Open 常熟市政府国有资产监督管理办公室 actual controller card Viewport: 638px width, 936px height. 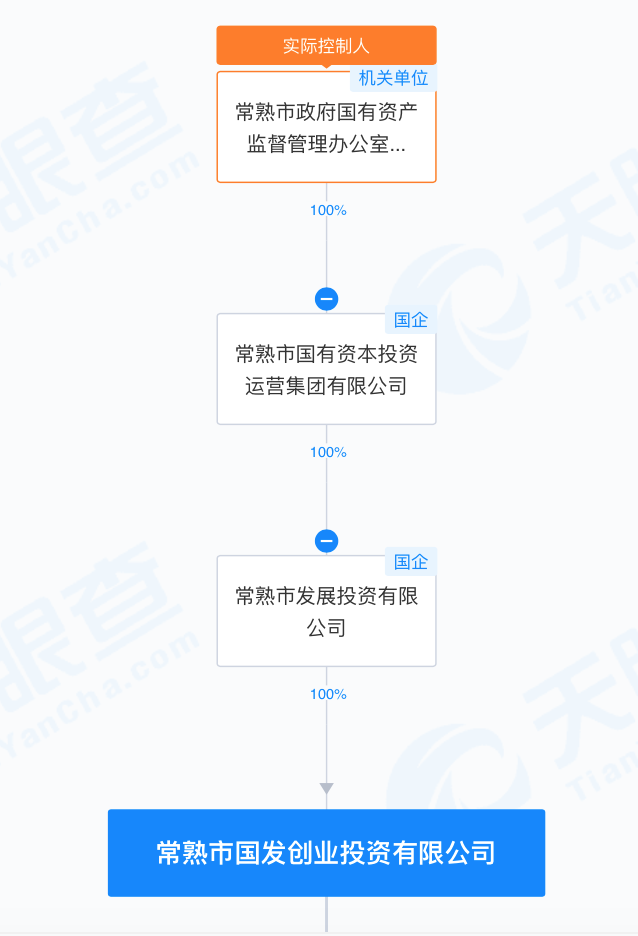[x=326, y=127]
